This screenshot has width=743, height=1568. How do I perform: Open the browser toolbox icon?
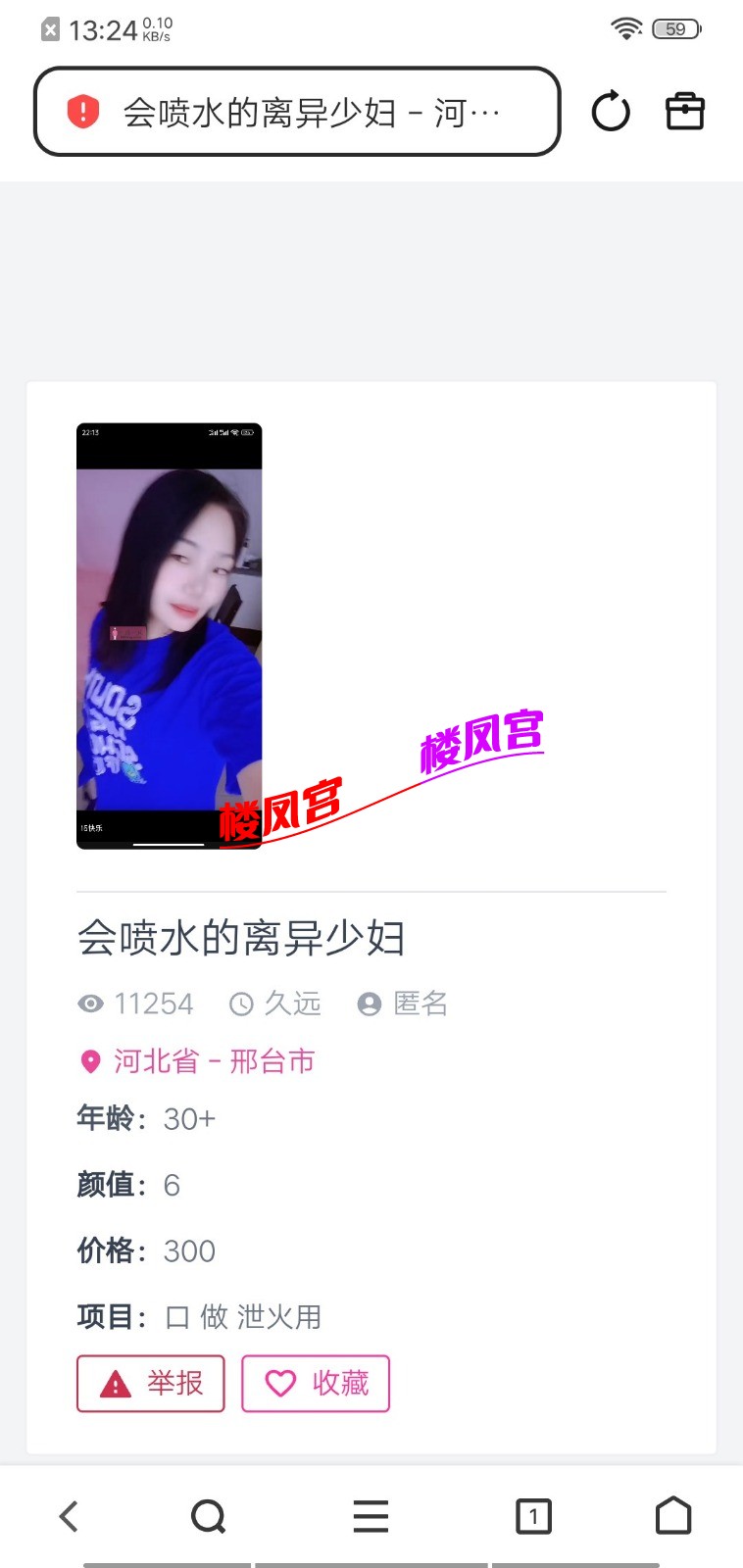point(685,112)
